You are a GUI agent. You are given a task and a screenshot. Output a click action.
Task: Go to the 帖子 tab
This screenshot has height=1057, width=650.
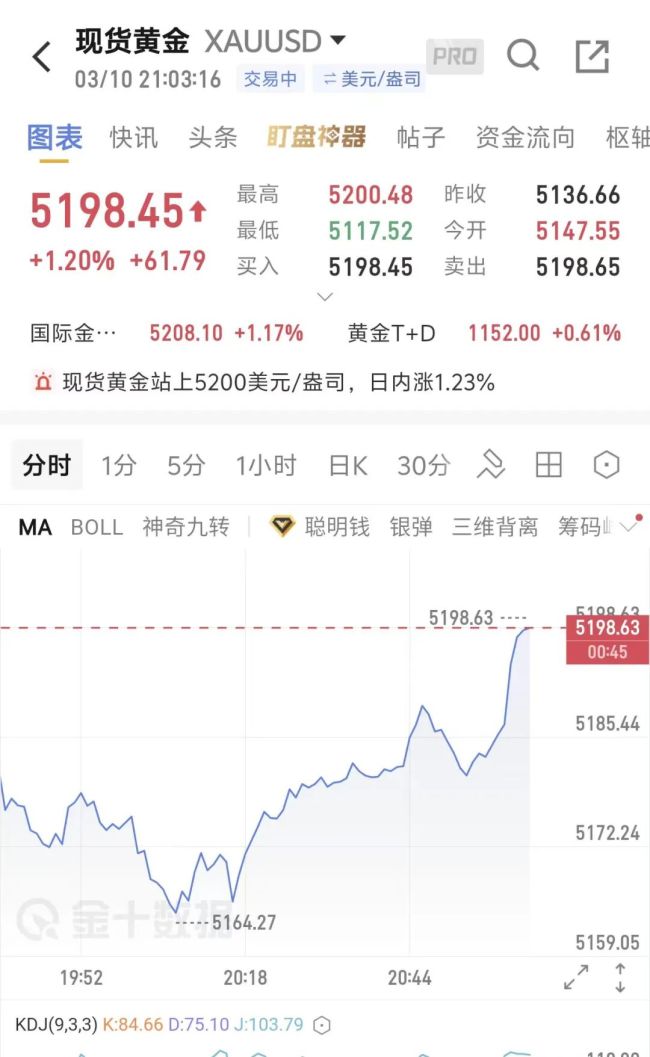coord(420,137)
